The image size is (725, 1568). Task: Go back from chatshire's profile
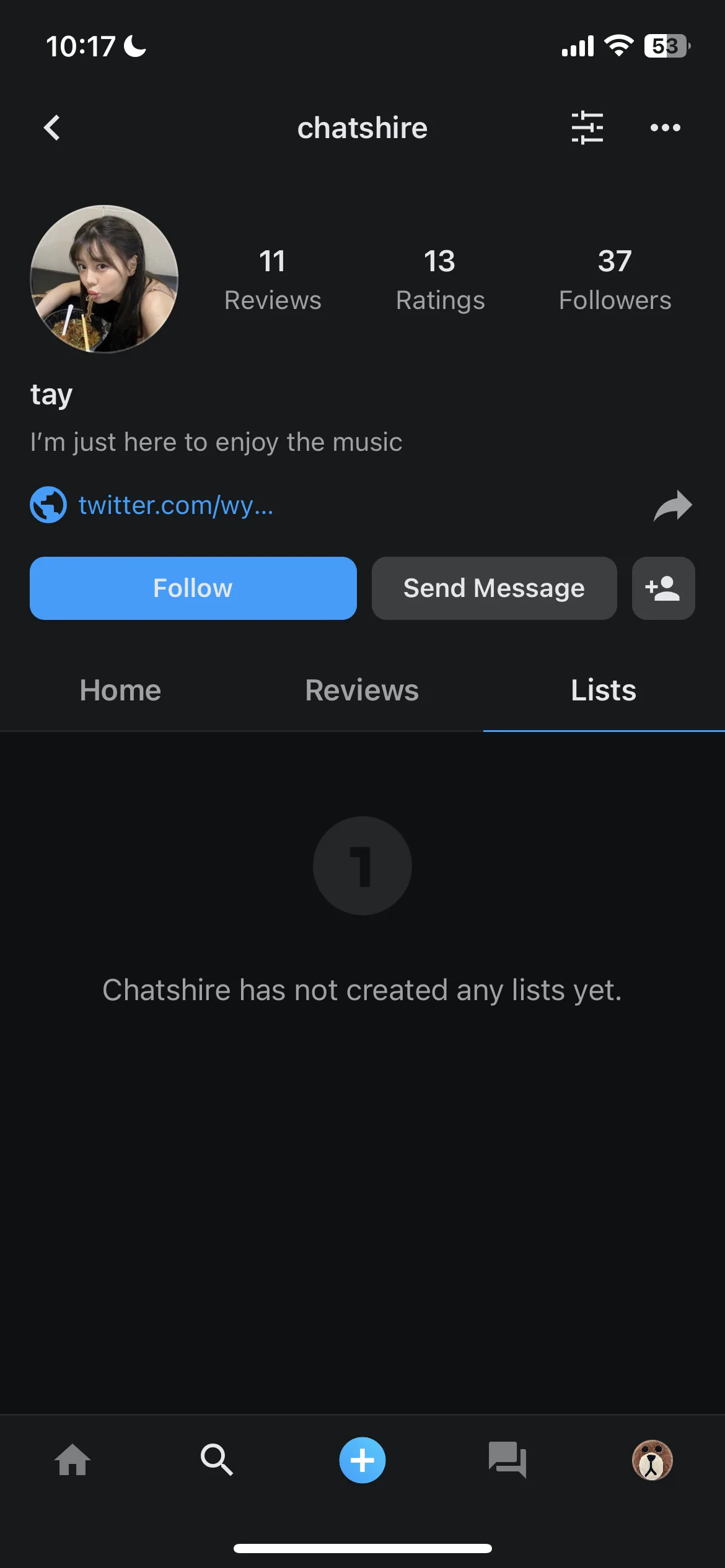[x=53, y=128]
